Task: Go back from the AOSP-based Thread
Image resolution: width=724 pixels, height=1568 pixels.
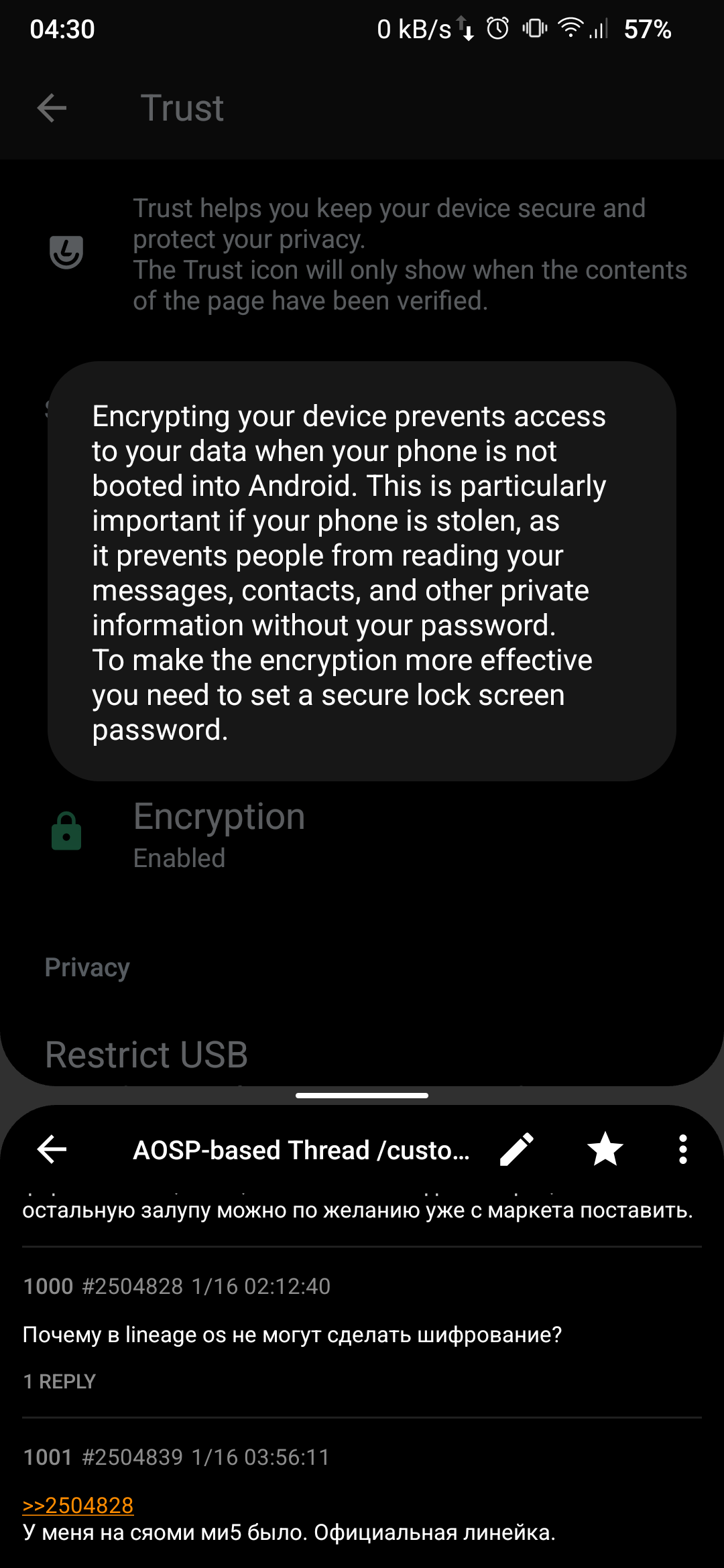Action: coord(52,1149)
